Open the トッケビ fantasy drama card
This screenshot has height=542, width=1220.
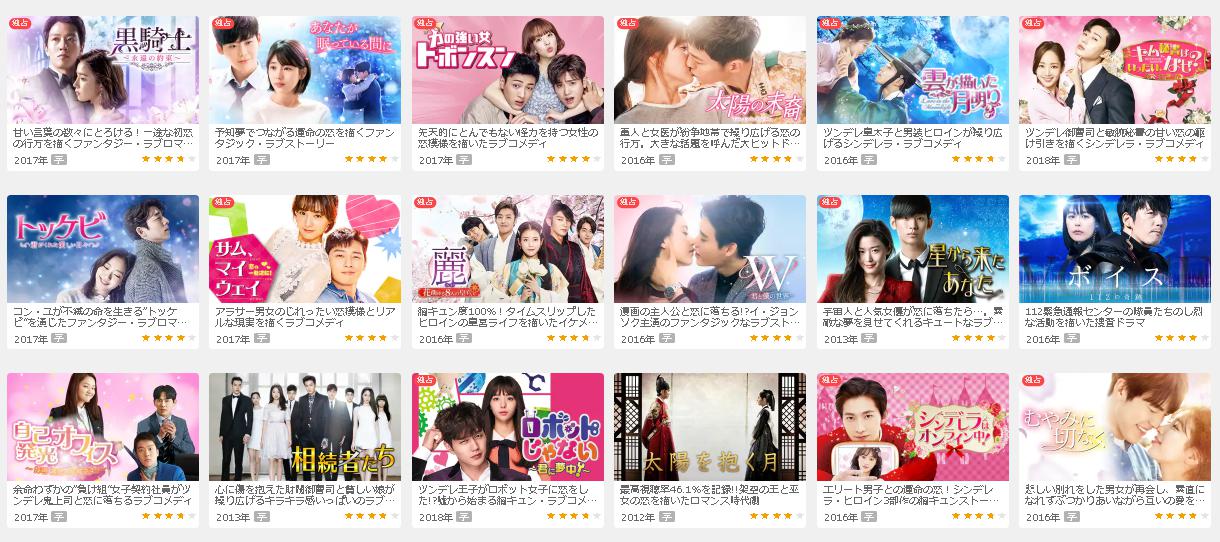click(103, 249)
